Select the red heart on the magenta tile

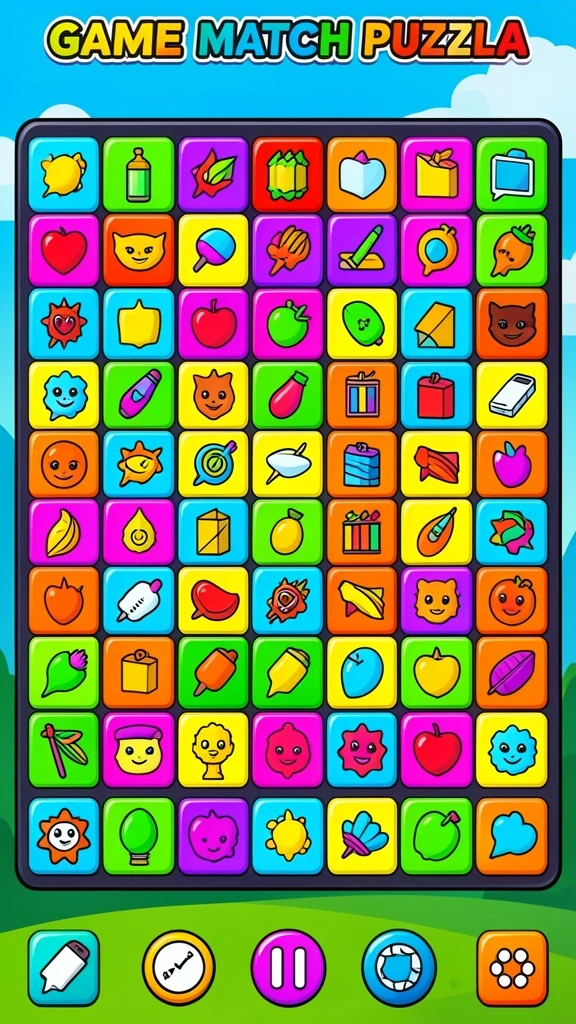click(x=64, y=250)
